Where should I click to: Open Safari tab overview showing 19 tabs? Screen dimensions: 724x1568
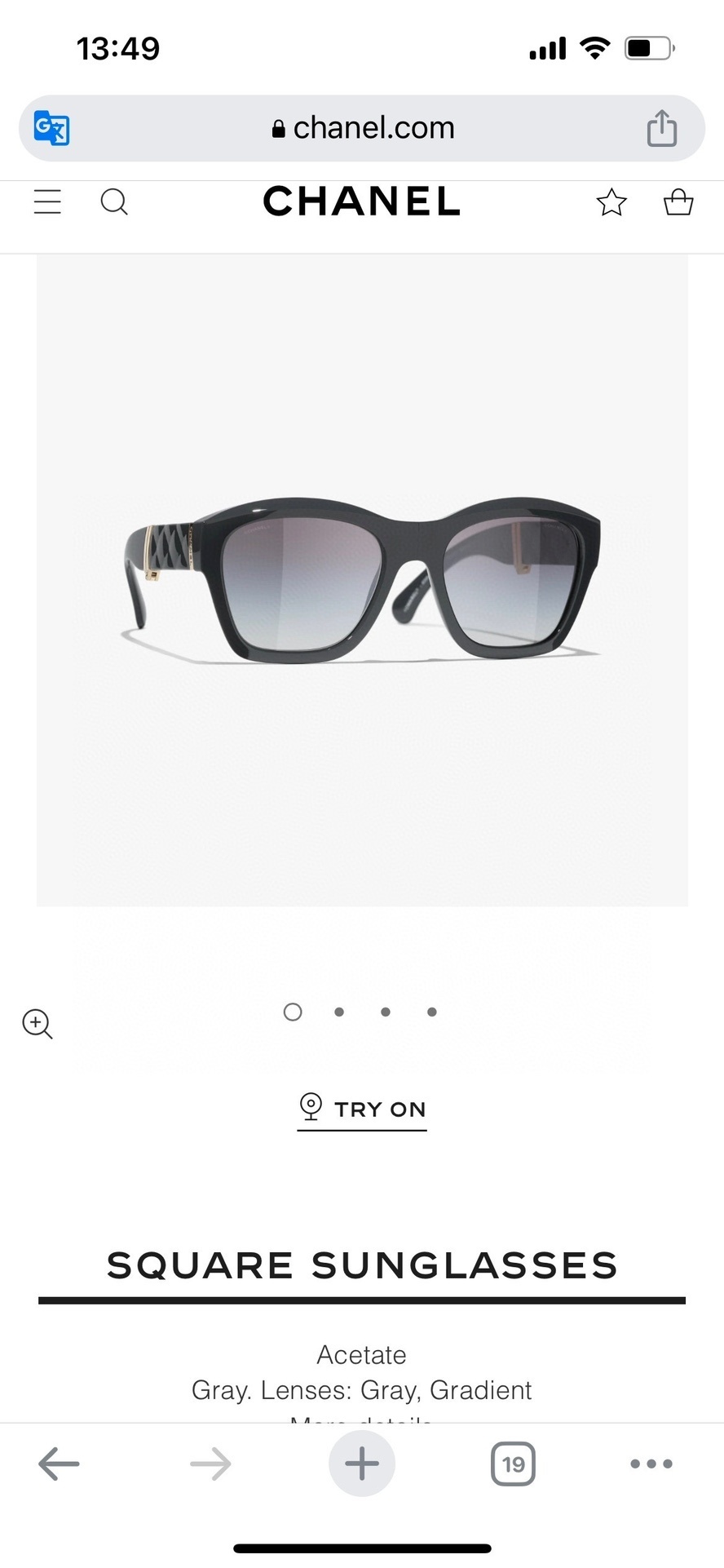(513, 1464)
